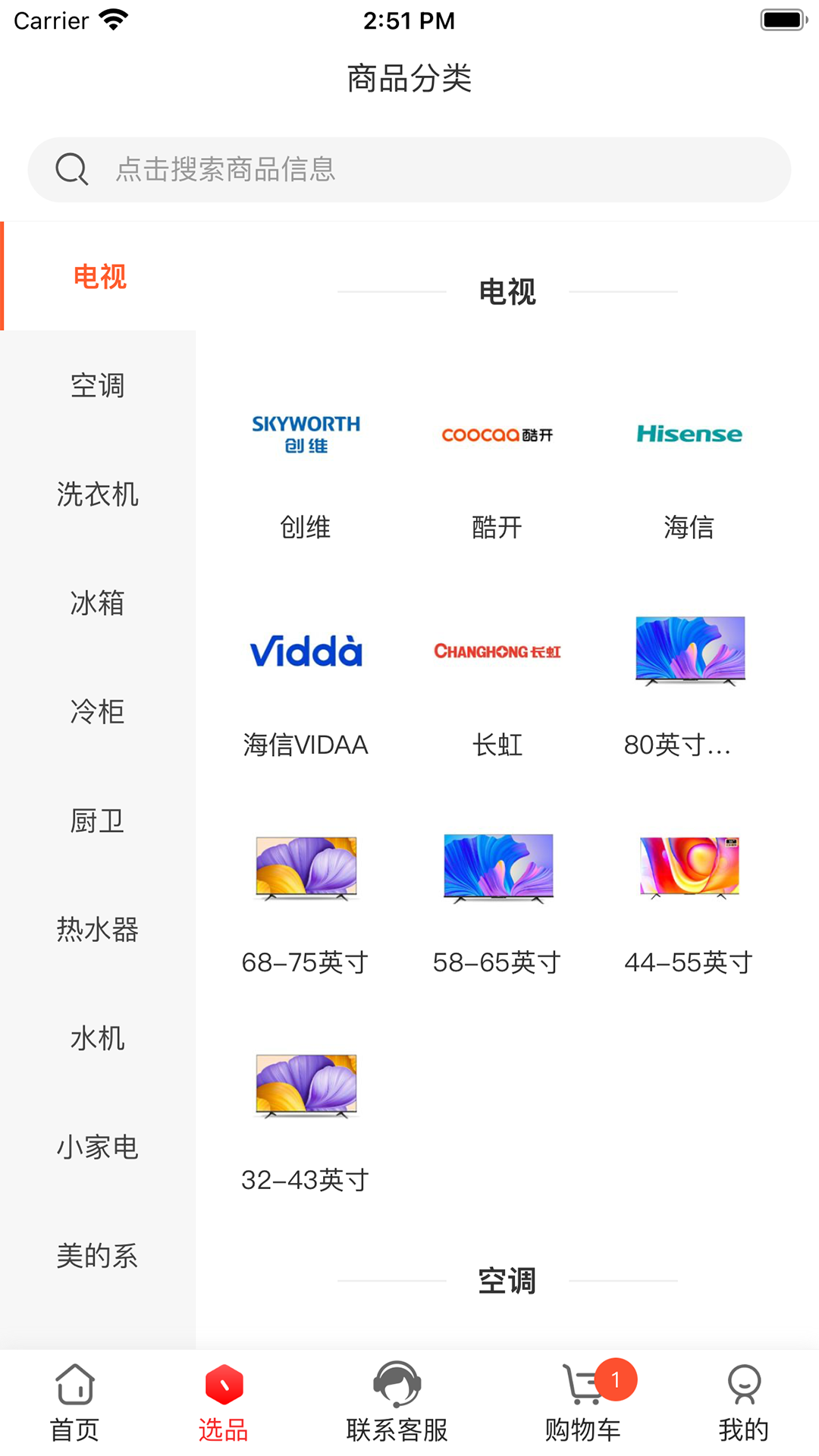Image resolution: width=819 pixels, height=1456 pixels.
Task: Switch to the 洗衣机 category
Action: tap(98, 494)
